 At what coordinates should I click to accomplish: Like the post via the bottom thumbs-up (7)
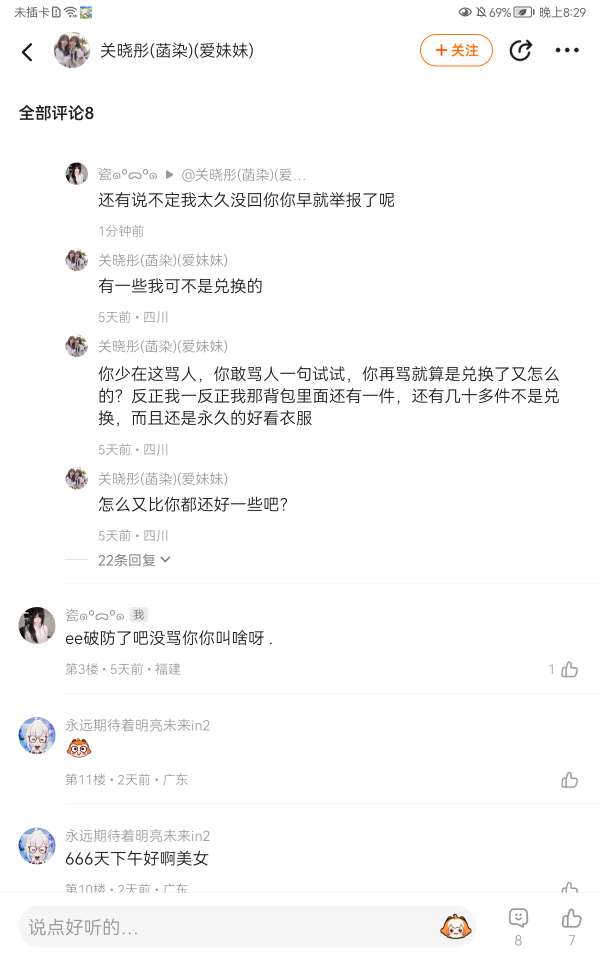click(572, 918)
